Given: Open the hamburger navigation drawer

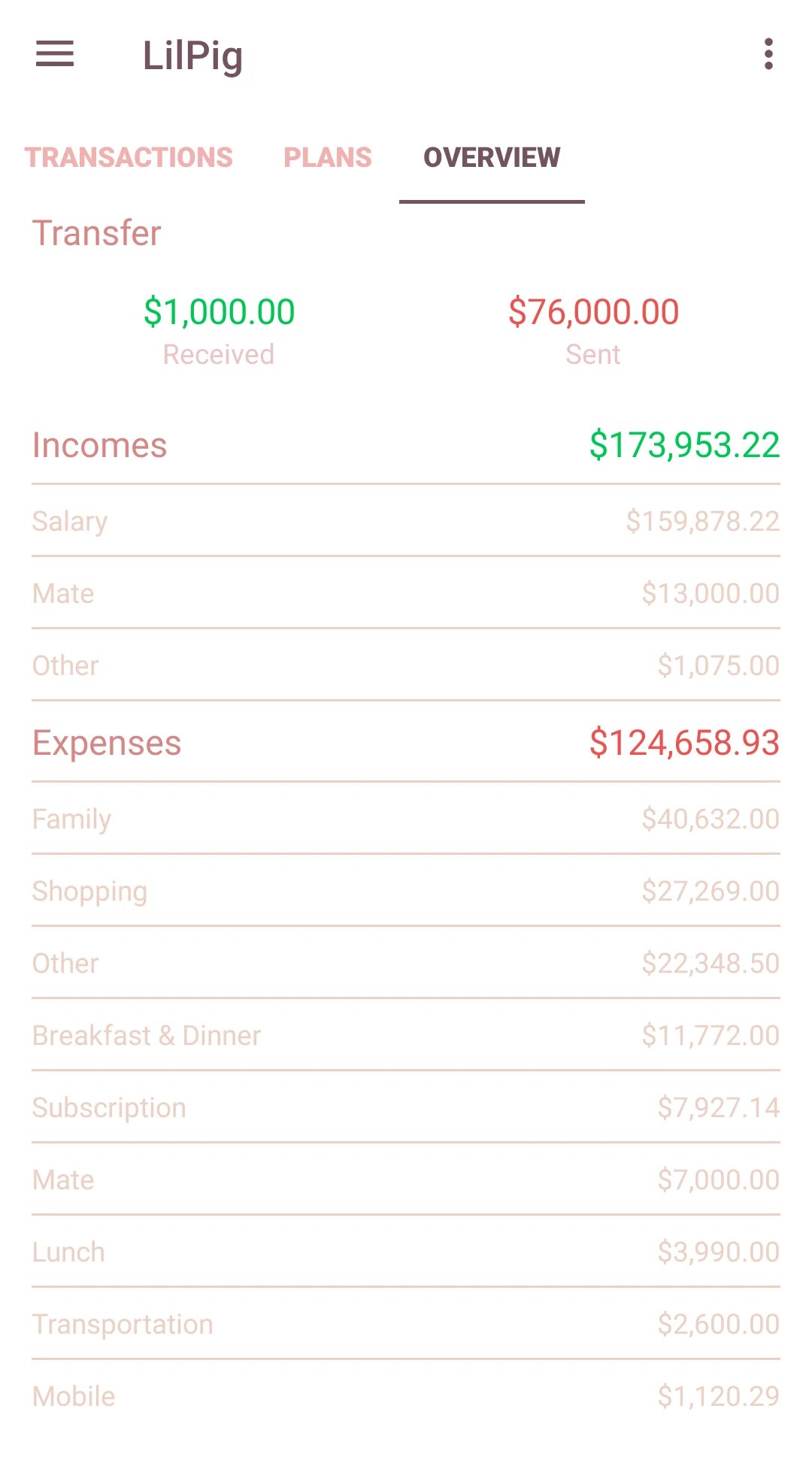Looking at the screenshot, I should (55, 54).
